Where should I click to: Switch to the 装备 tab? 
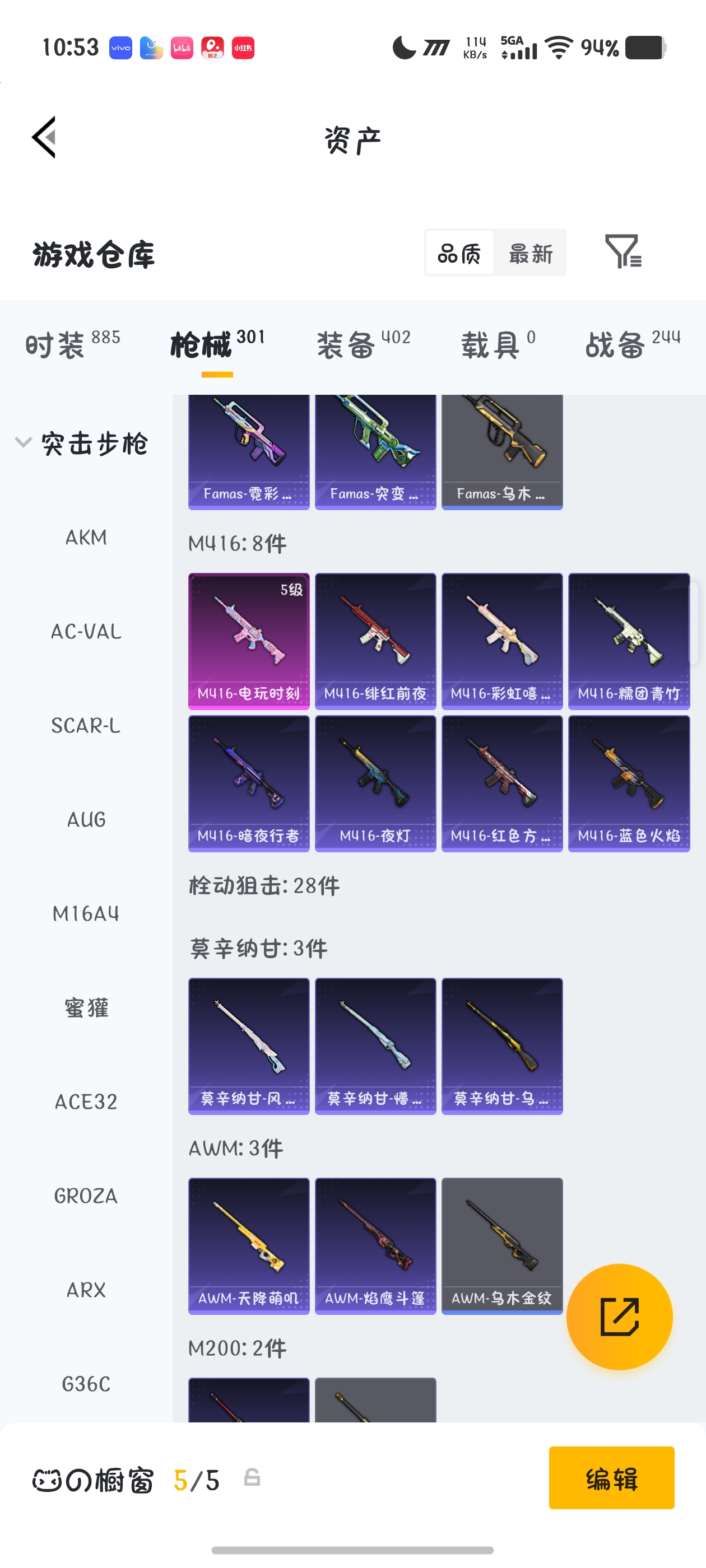363,344
